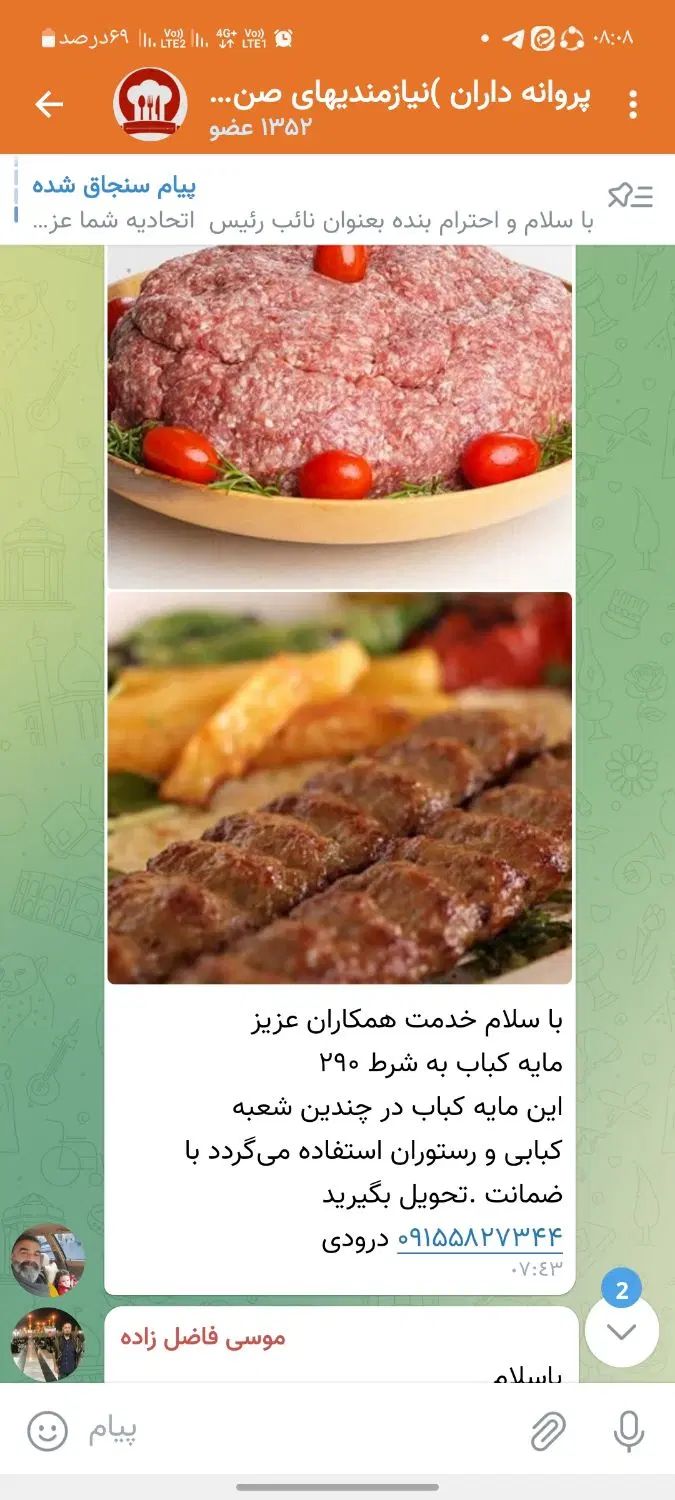The image size is (675, 1500).
Task: Focus the پیام message input field
Action: coord(300,1432)
